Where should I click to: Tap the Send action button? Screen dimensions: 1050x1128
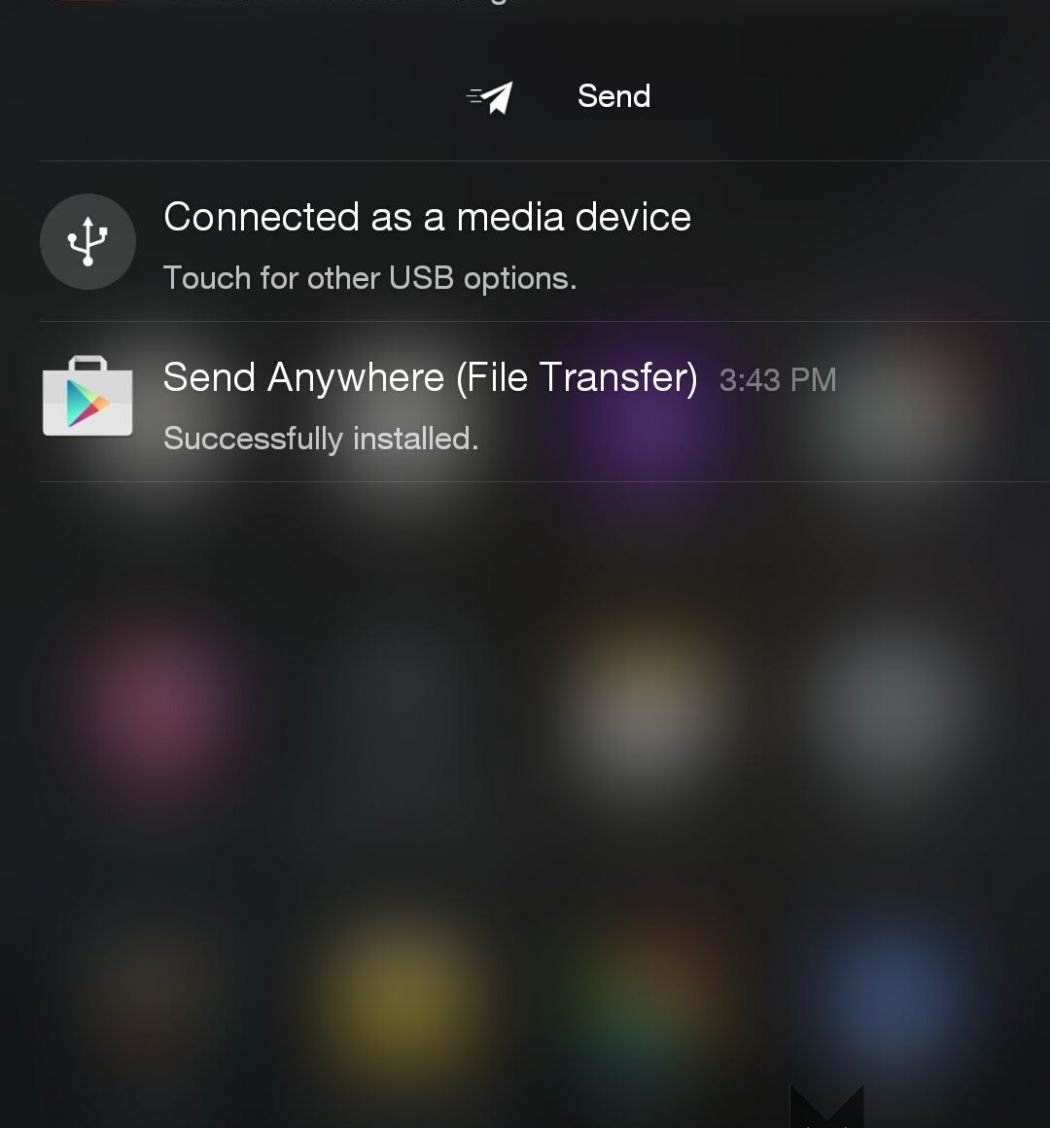tap(560, 97)
